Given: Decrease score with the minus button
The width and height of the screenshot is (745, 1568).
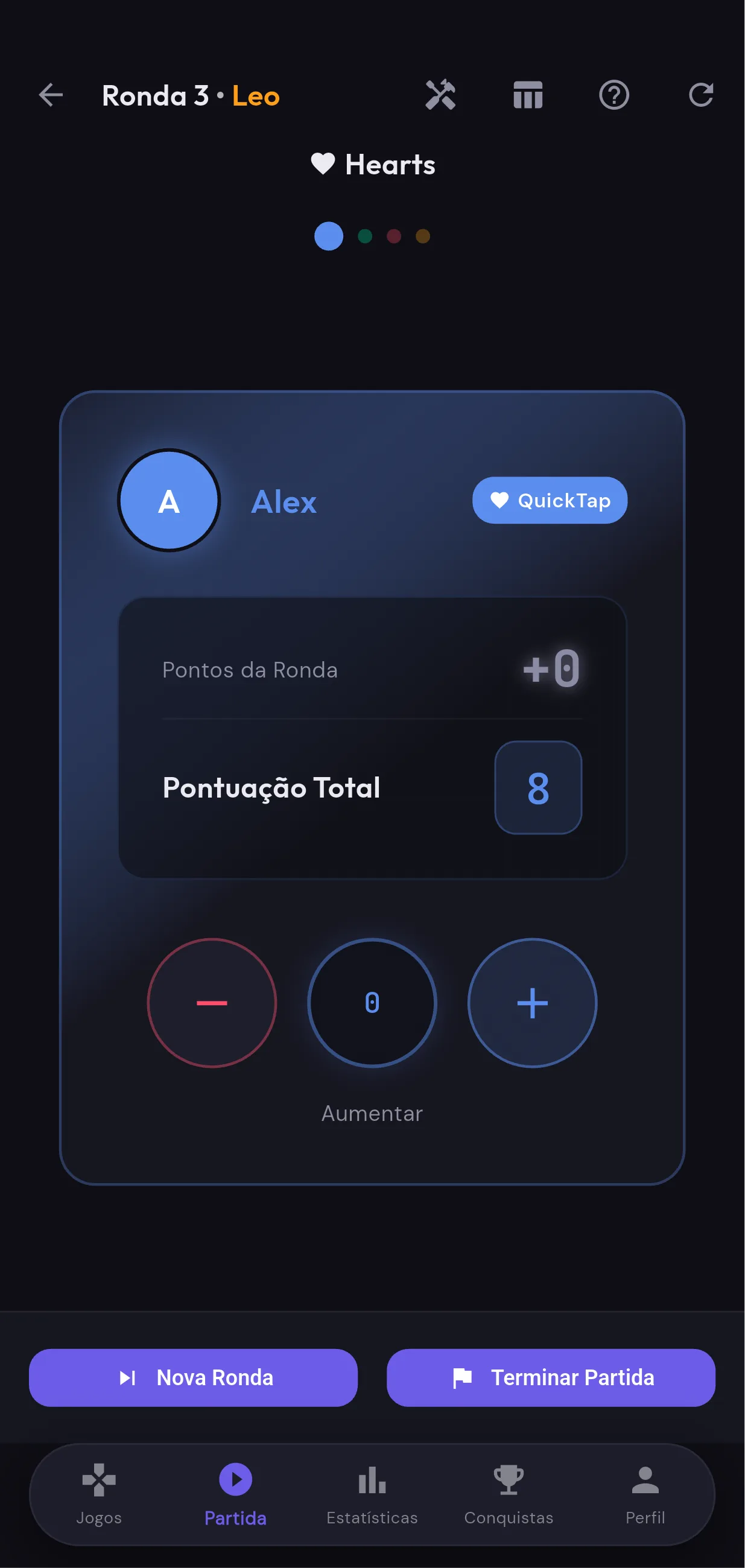Looking at the screenshot, I should click(211, 1003).
